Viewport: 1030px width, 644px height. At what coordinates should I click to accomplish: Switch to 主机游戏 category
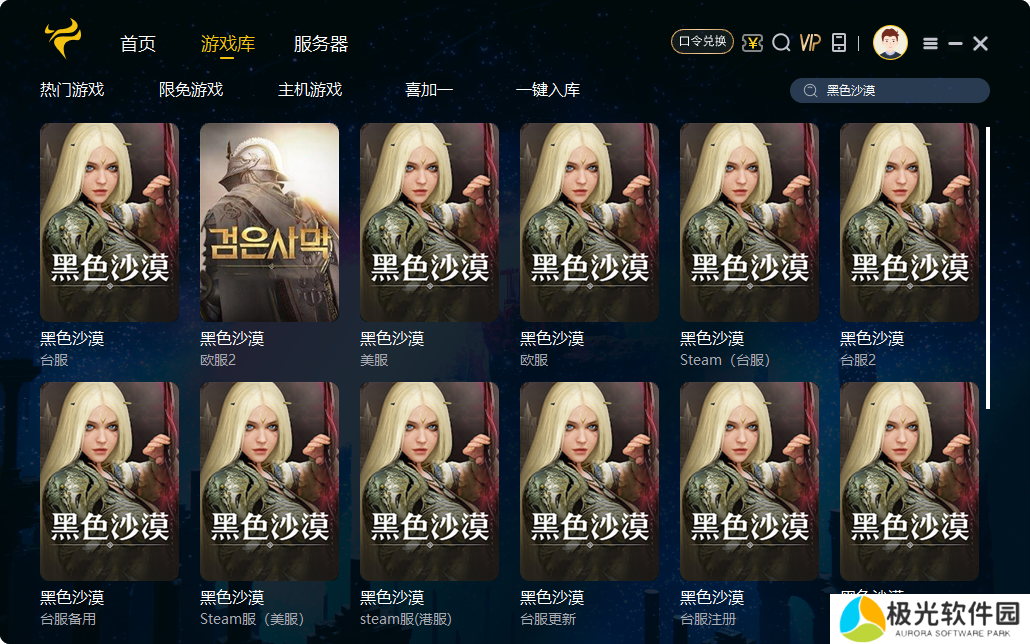pos(310,90)
